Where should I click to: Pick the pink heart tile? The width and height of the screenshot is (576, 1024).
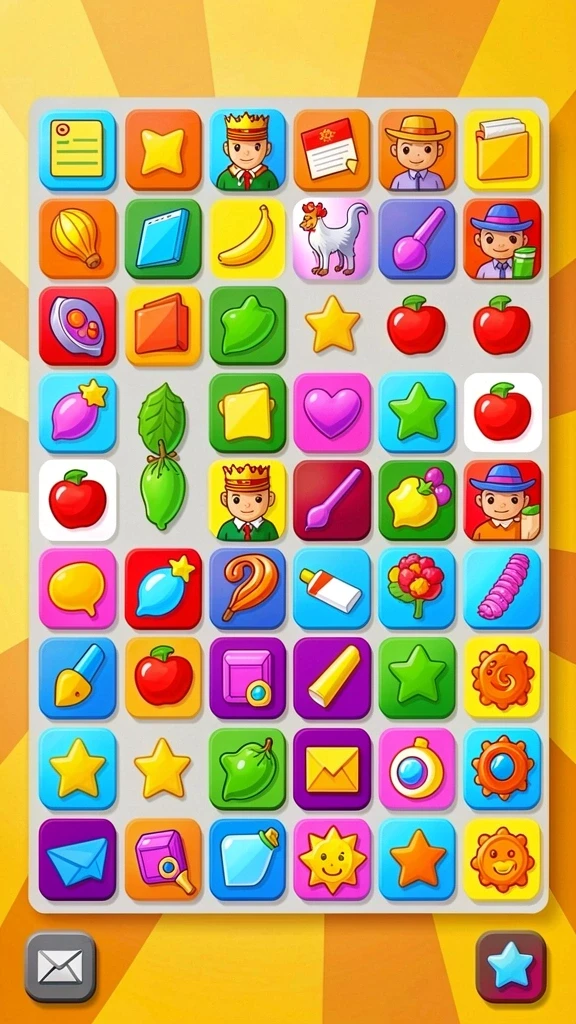332,413
